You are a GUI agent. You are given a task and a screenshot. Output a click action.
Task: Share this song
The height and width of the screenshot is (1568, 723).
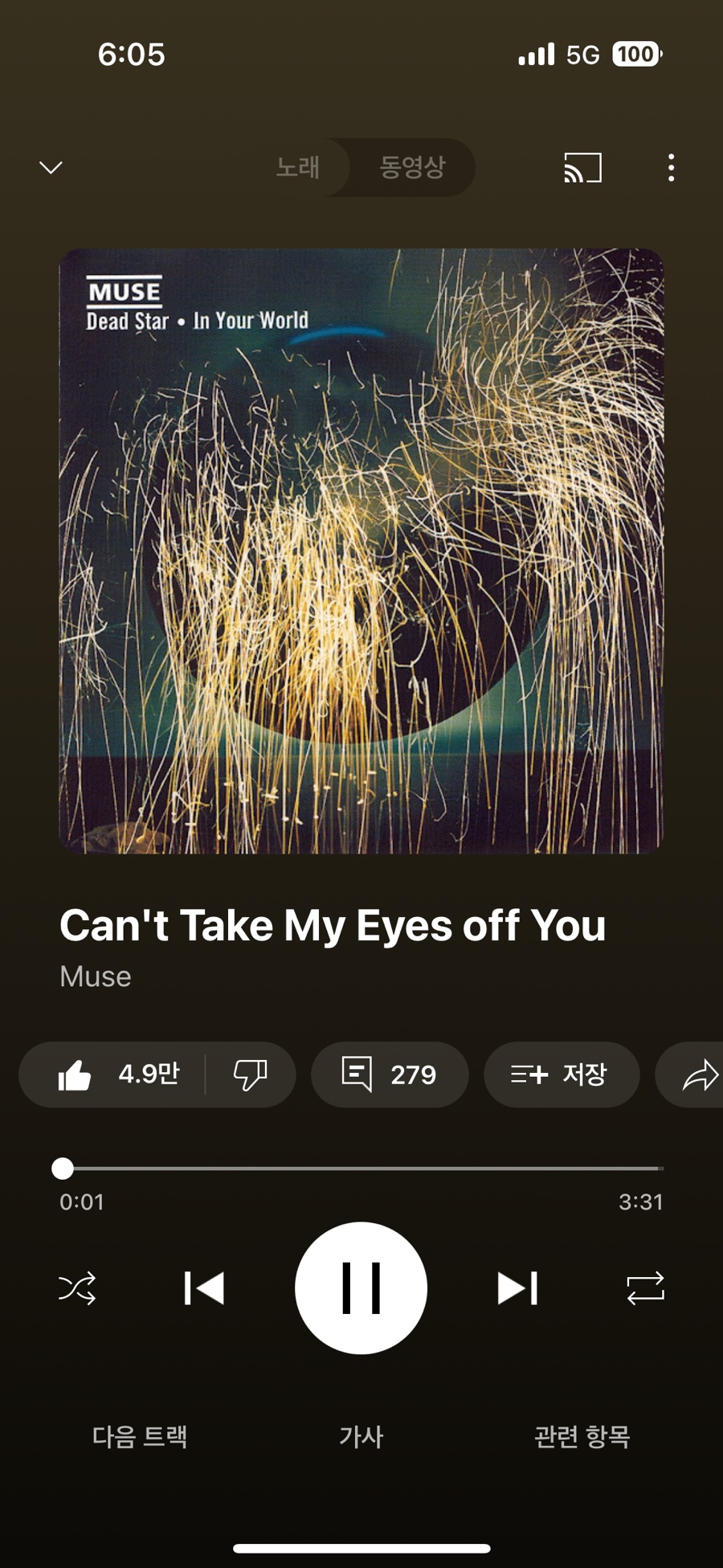pos(697,1075)
